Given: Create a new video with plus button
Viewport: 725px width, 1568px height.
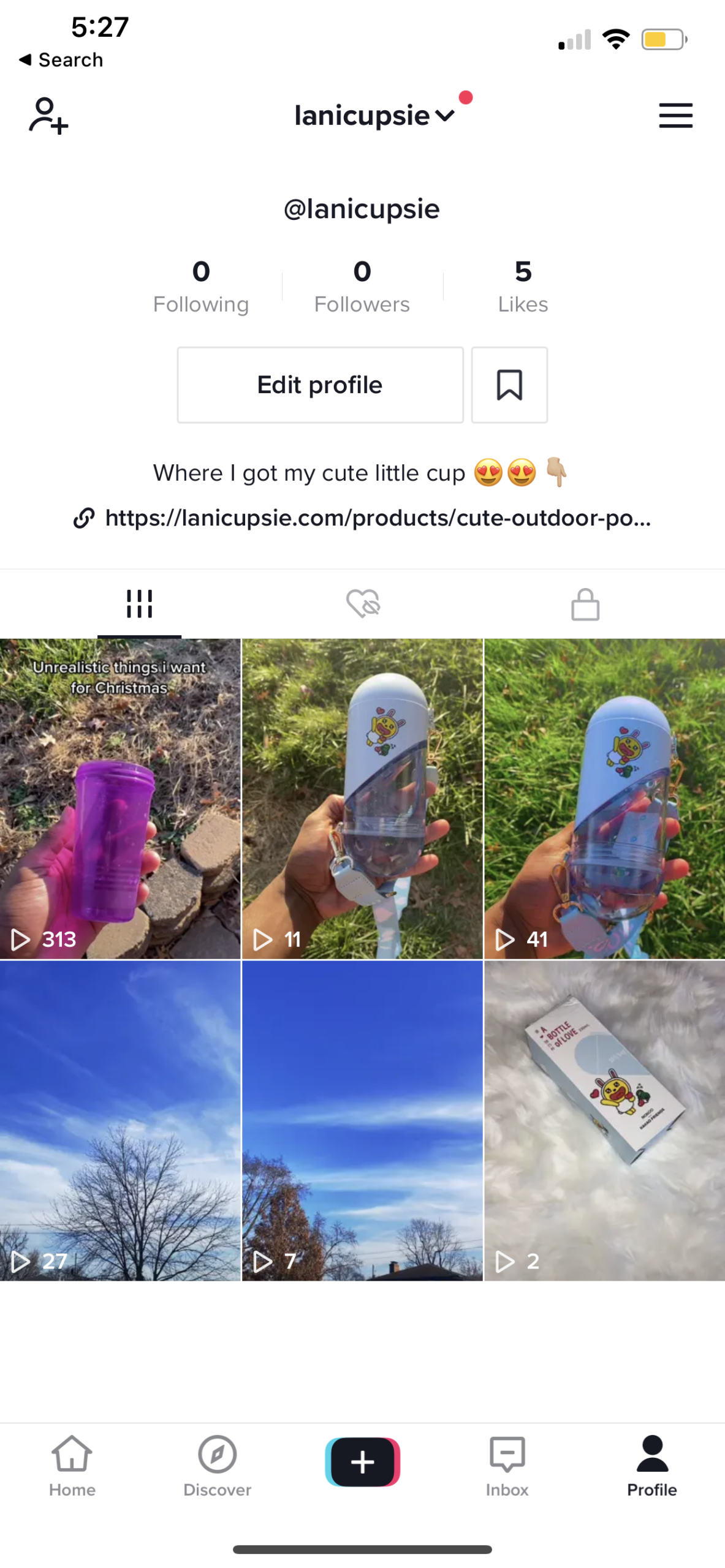Looking at the screenshot, I should point(362,1461).
